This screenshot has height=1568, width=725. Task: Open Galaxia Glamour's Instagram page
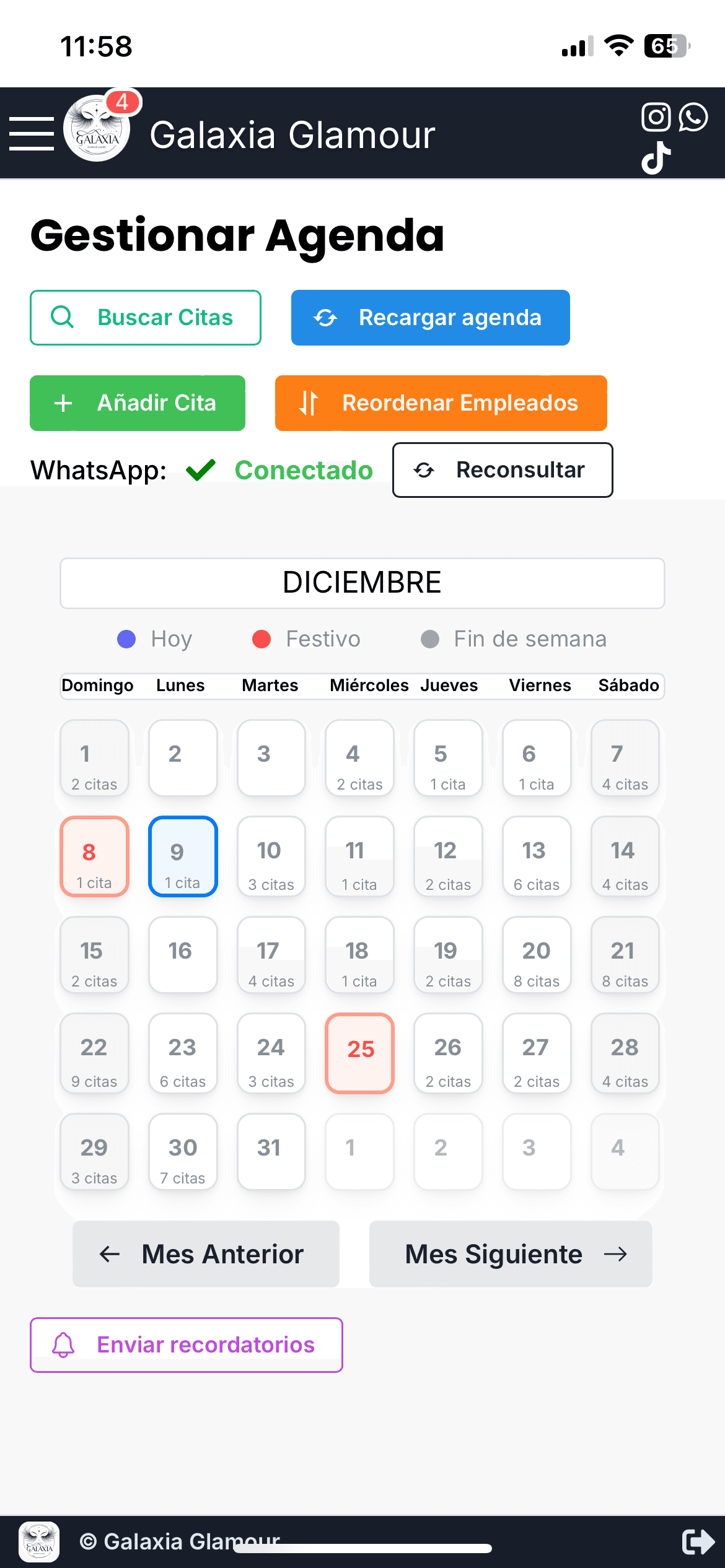coord(656,118)
